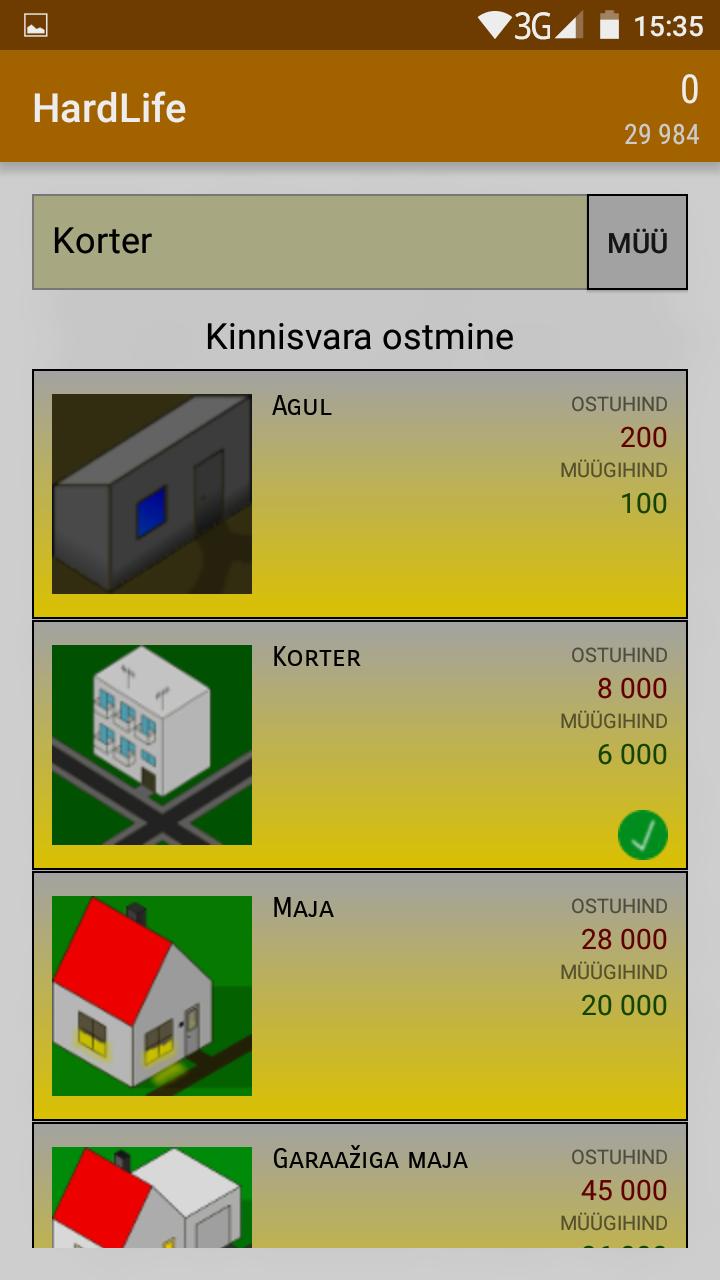720x1280 pixels.
Task: Tap the MÜÜ button to sell Korter
Action: (637, 243)
